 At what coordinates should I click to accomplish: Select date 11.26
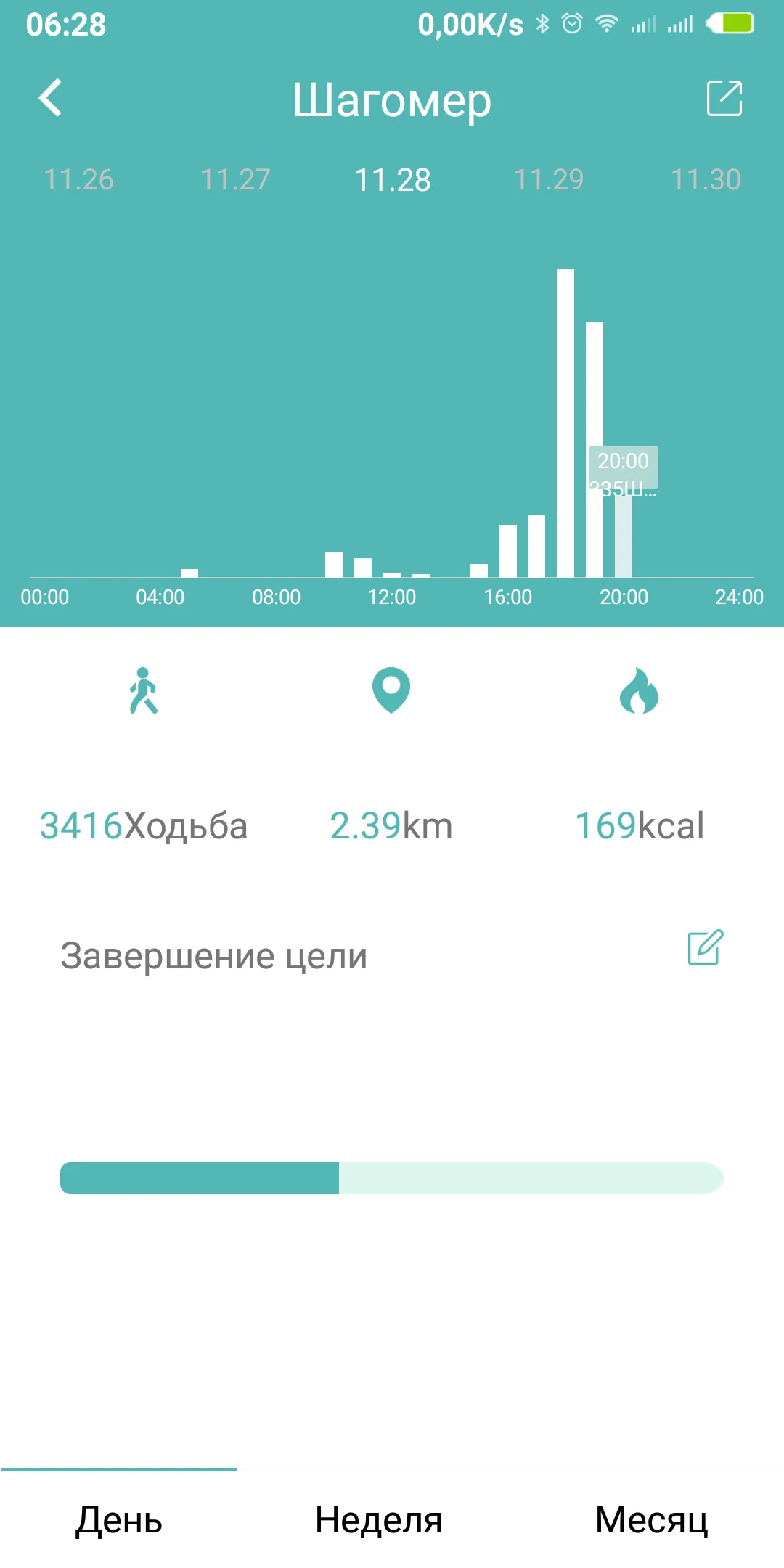[78, 179]
